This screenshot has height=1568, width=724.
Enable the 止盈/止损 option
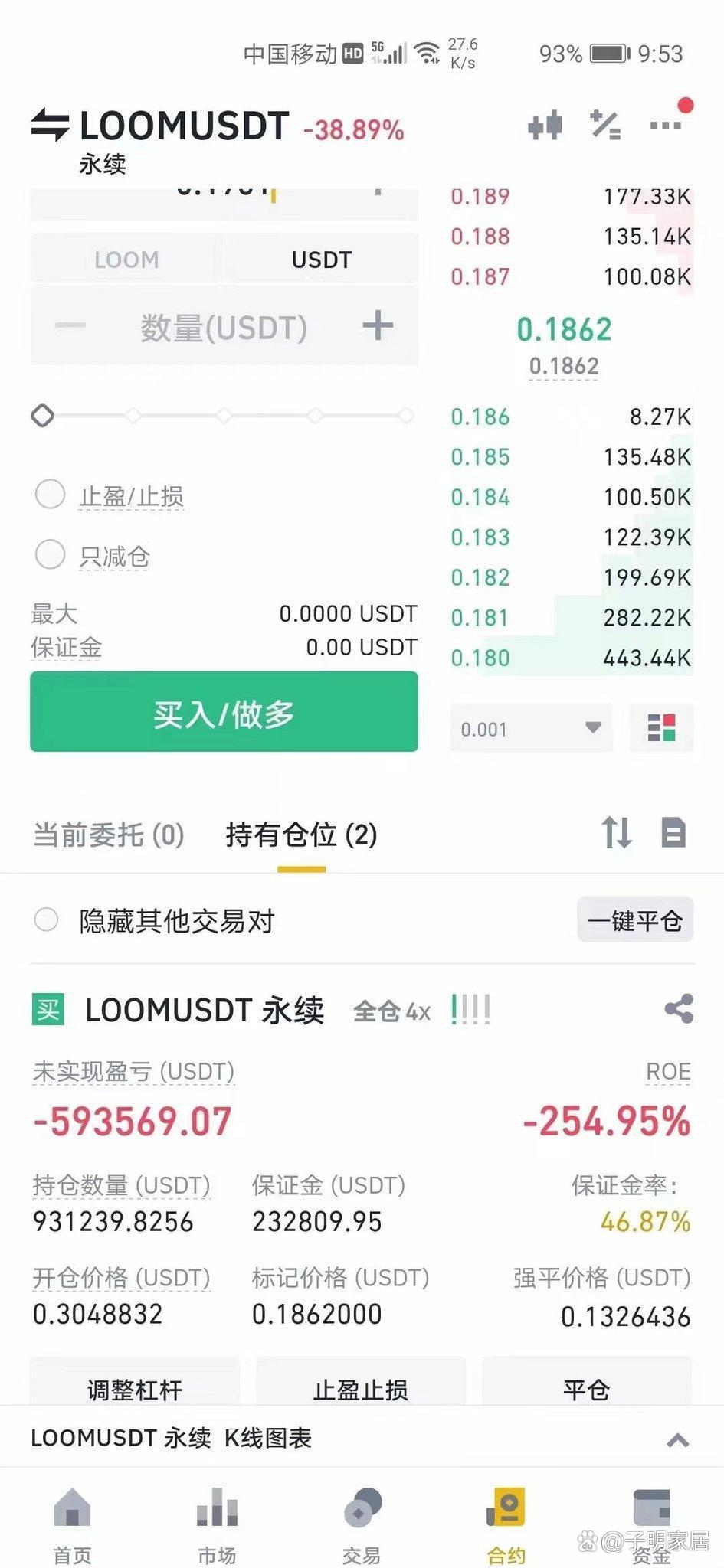click(51, 495)
